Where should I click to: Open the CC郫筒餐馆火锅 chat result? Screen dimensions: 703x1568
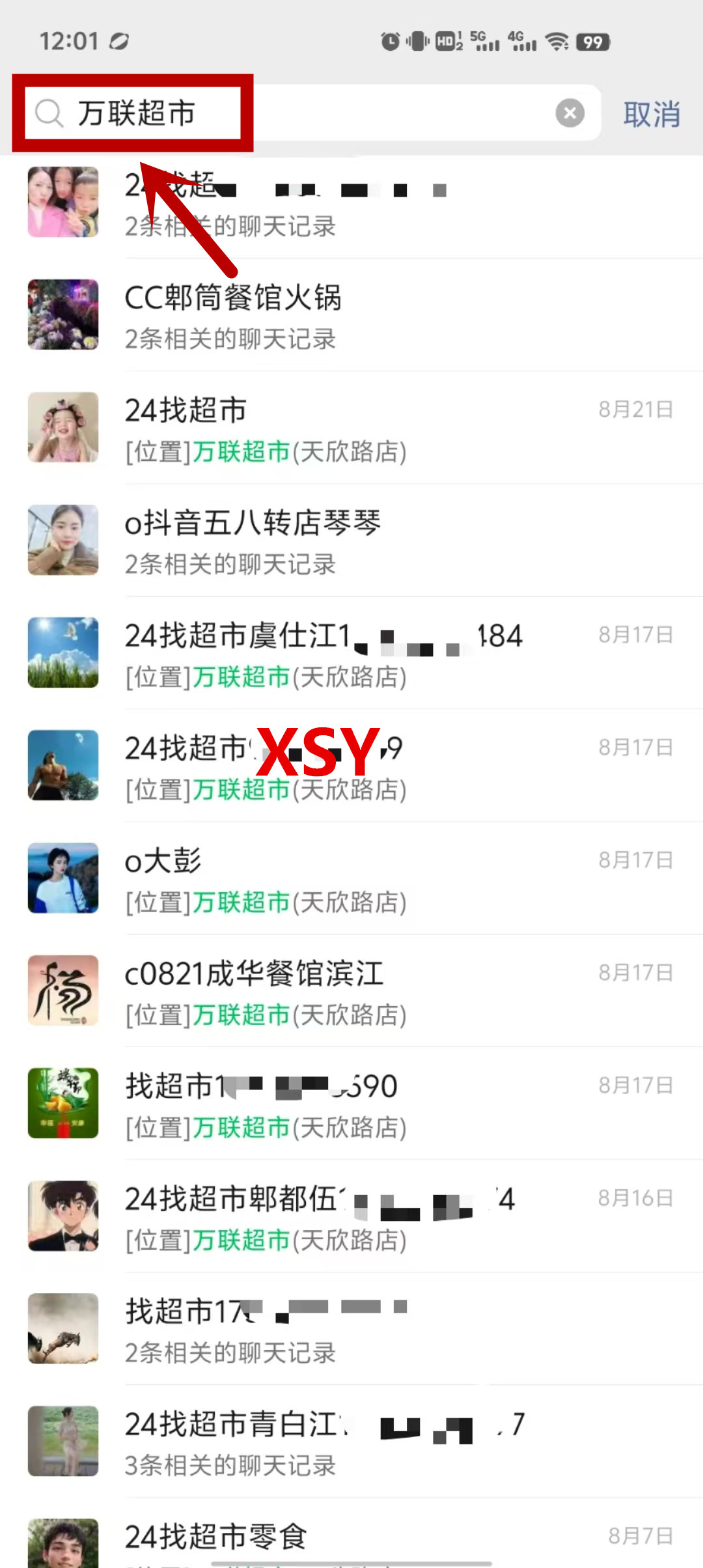[x=351, y=316]
